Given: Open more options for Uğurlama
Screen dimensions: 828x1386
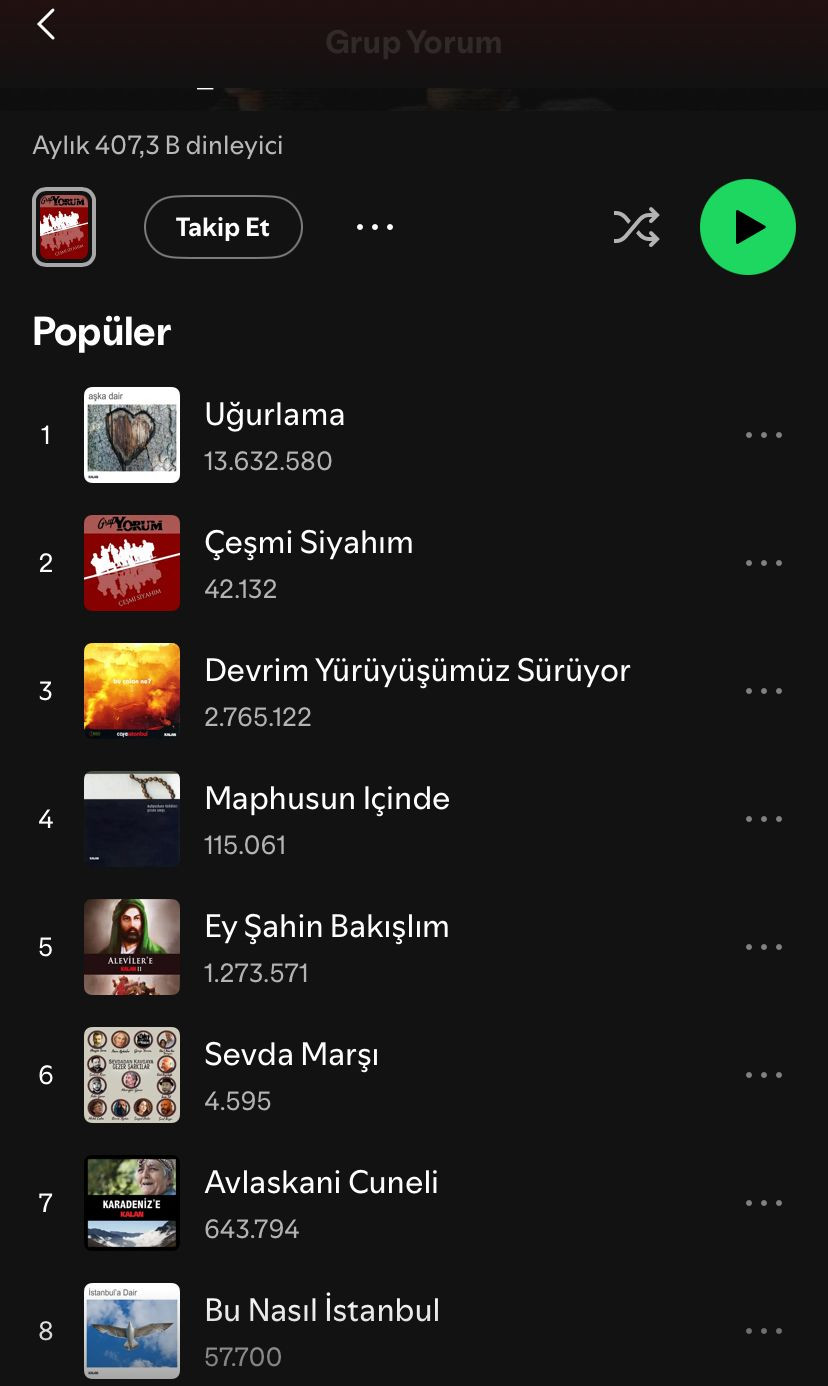Looking at the screenshot, I should pyautogui.click(x=764, y=435).
